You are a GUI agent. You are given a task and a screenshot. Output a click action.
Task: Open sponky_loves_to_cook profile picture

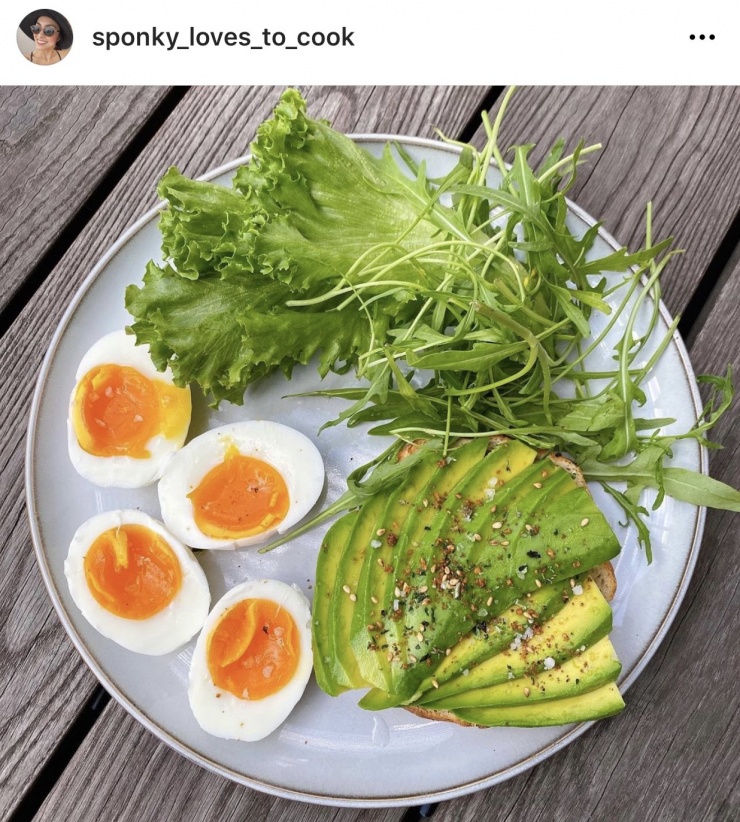44,37
